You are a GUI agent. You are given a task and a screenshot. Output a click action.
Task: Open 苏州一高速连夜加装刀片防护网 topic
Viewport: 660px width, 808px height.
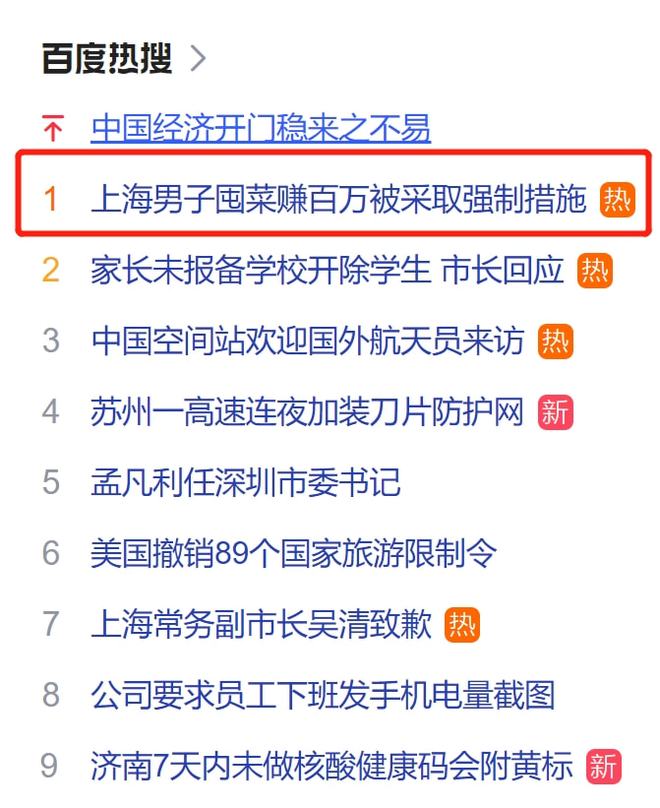(x=307, y=412)
